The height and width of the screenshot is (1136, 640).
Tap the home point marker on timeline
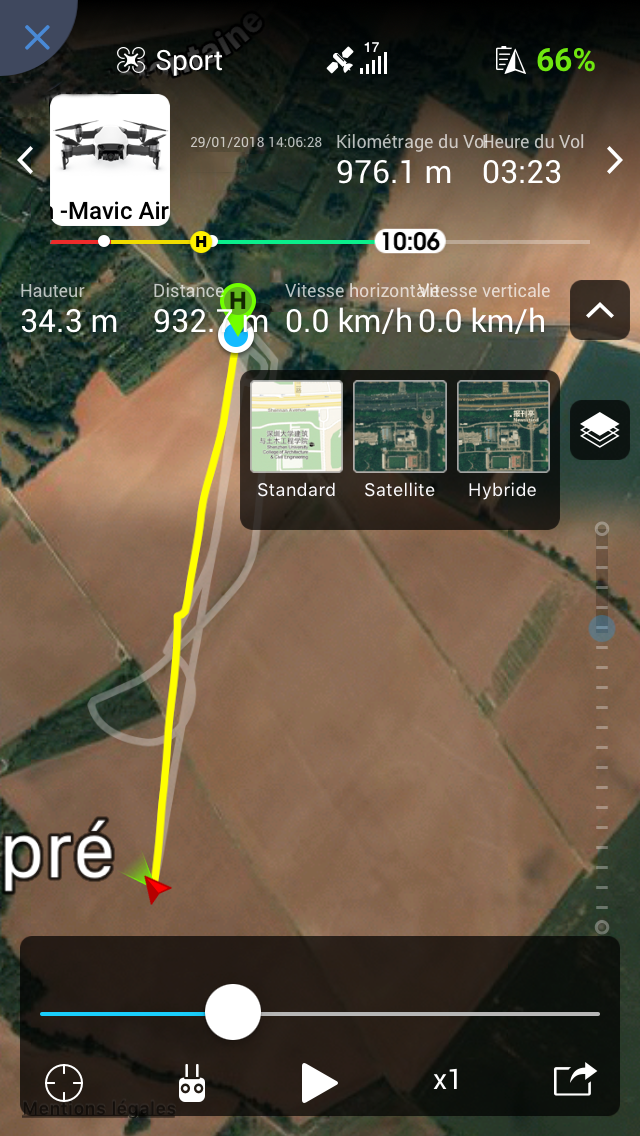click(201, 241)
